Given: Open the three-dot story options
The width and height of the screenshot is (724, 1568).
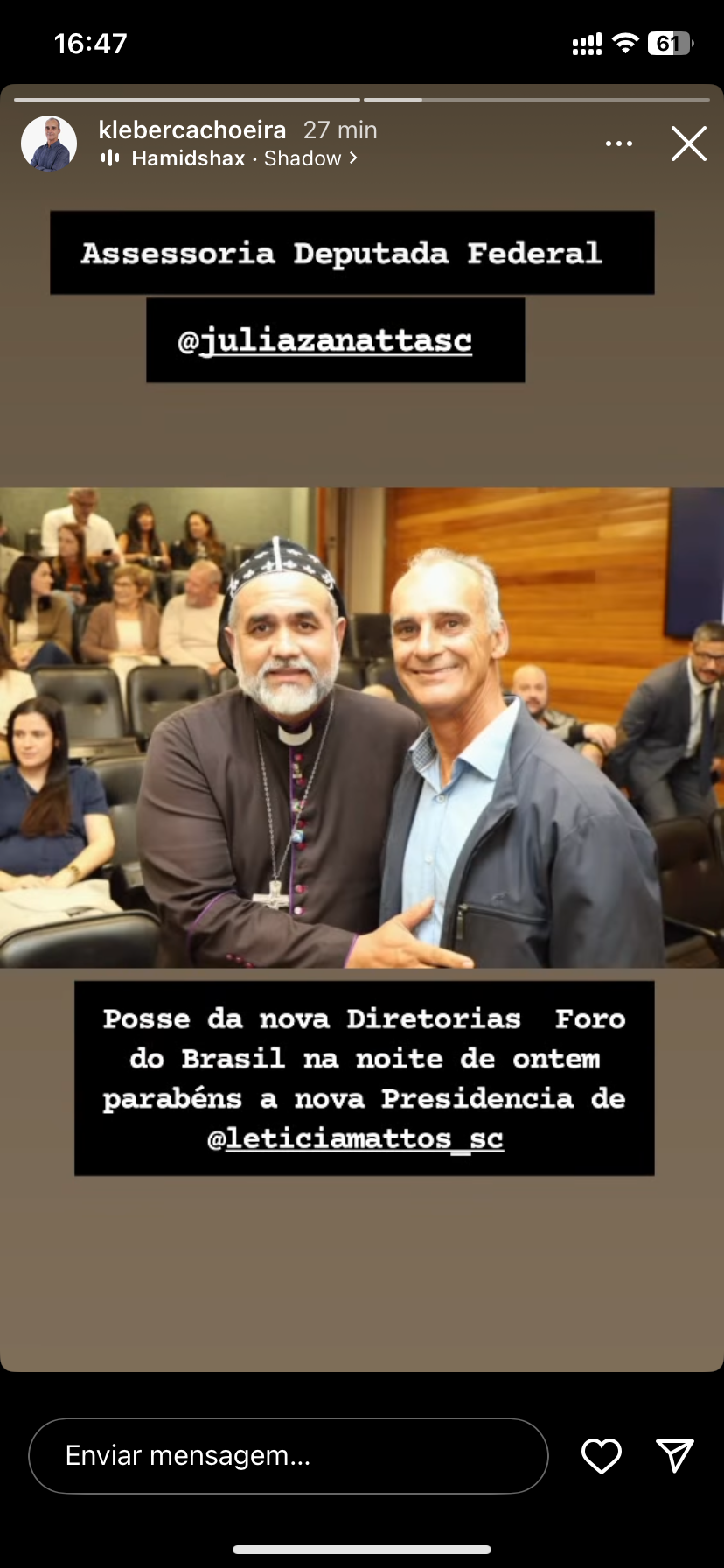Looking at the screenshot, I should point(618,143).
